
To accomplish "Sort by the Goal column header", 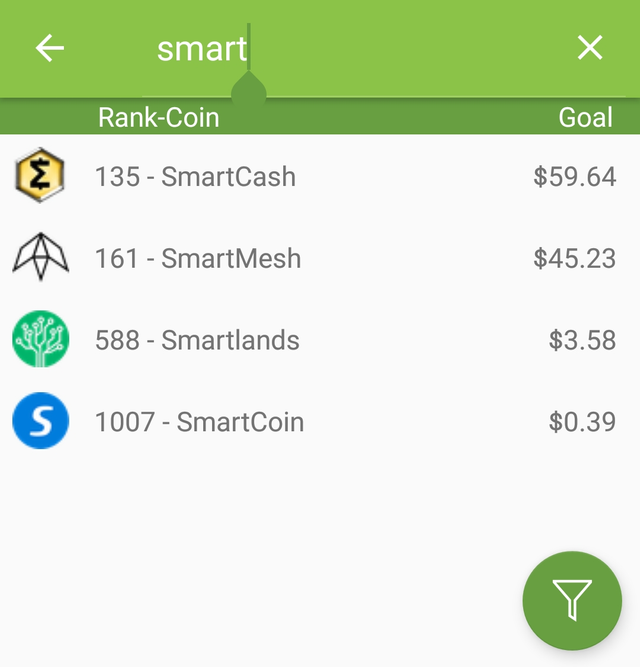I will click(x=585, y=117).
